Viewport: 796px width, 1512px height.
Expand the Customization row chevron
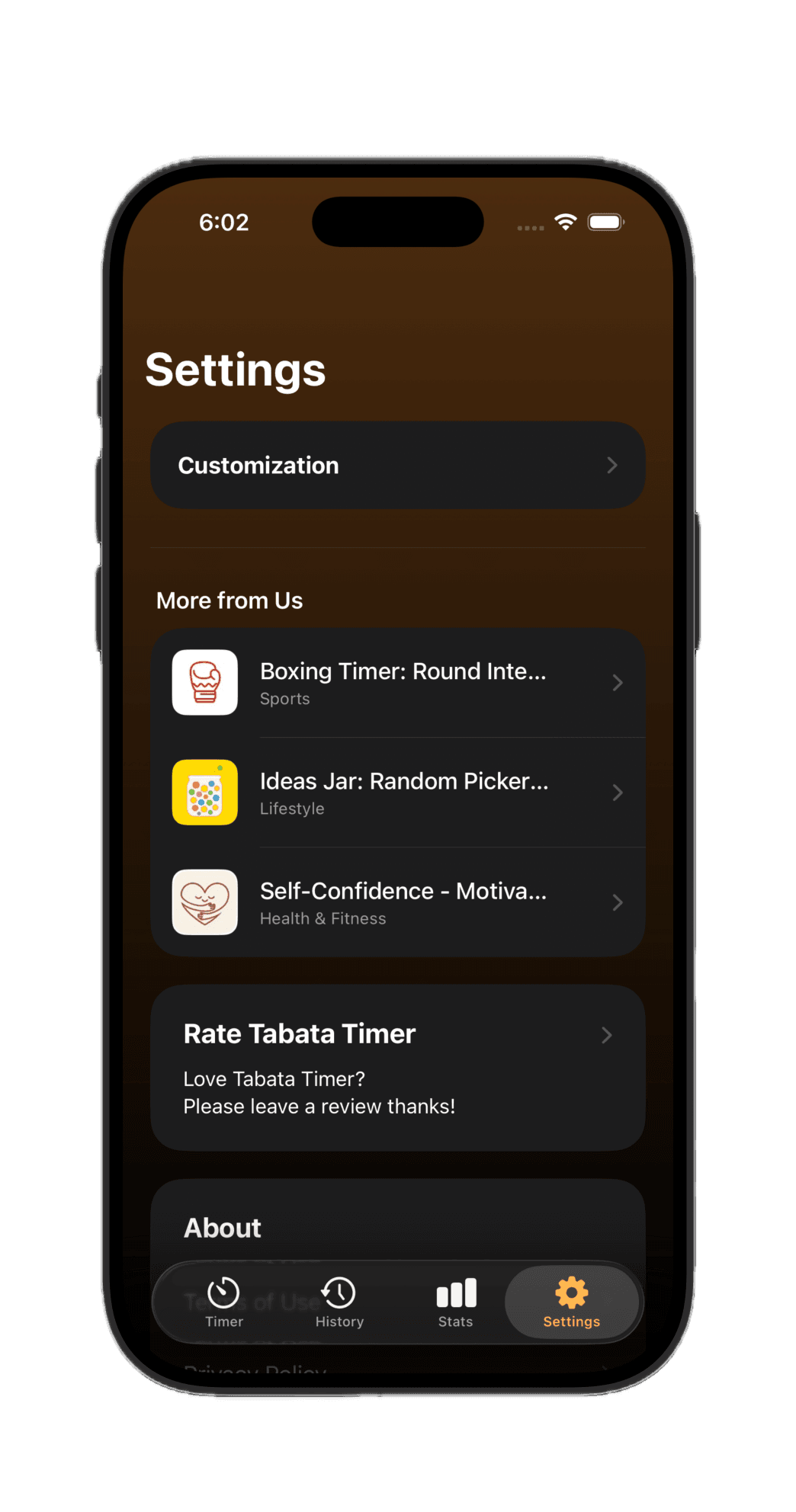613,465
